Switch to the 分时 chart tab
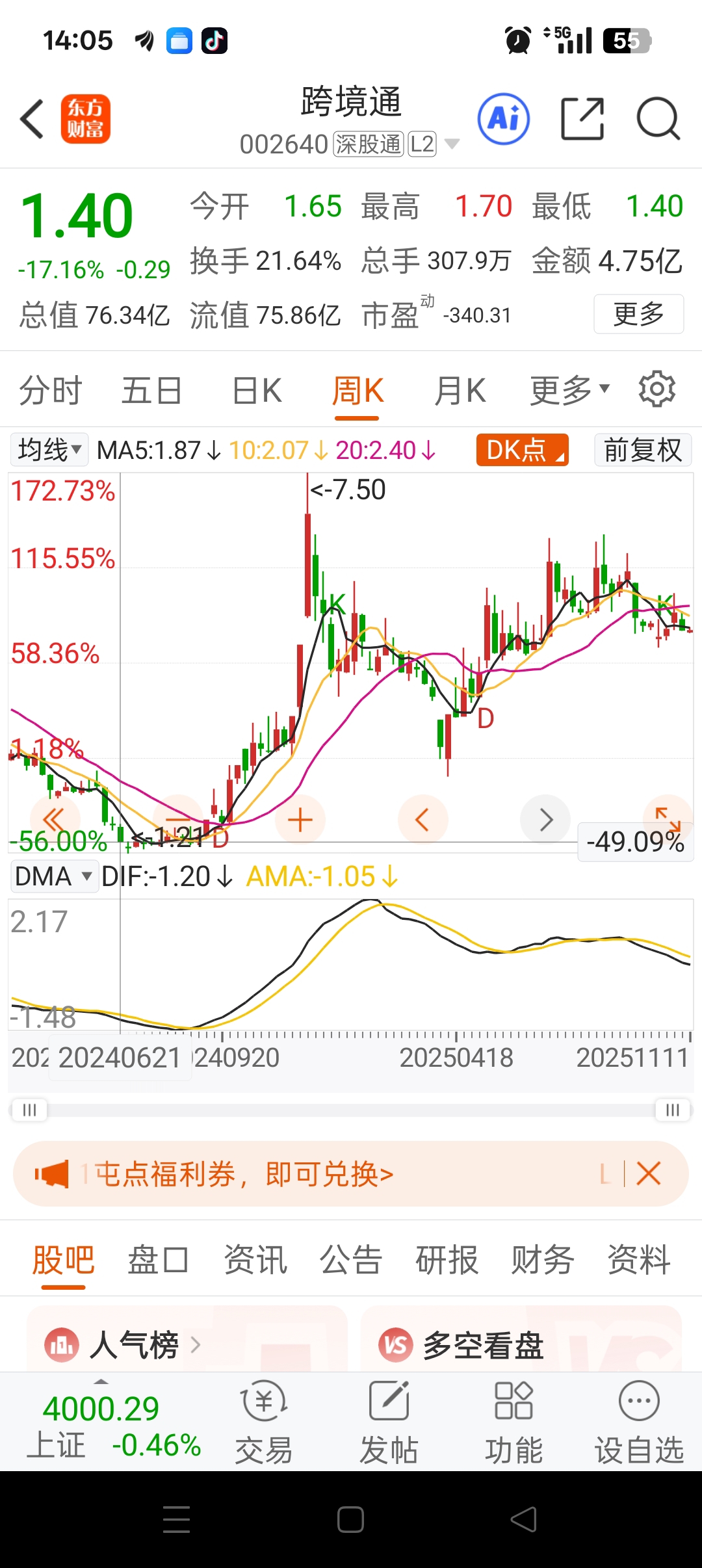702x1568 pixels. 50,391
